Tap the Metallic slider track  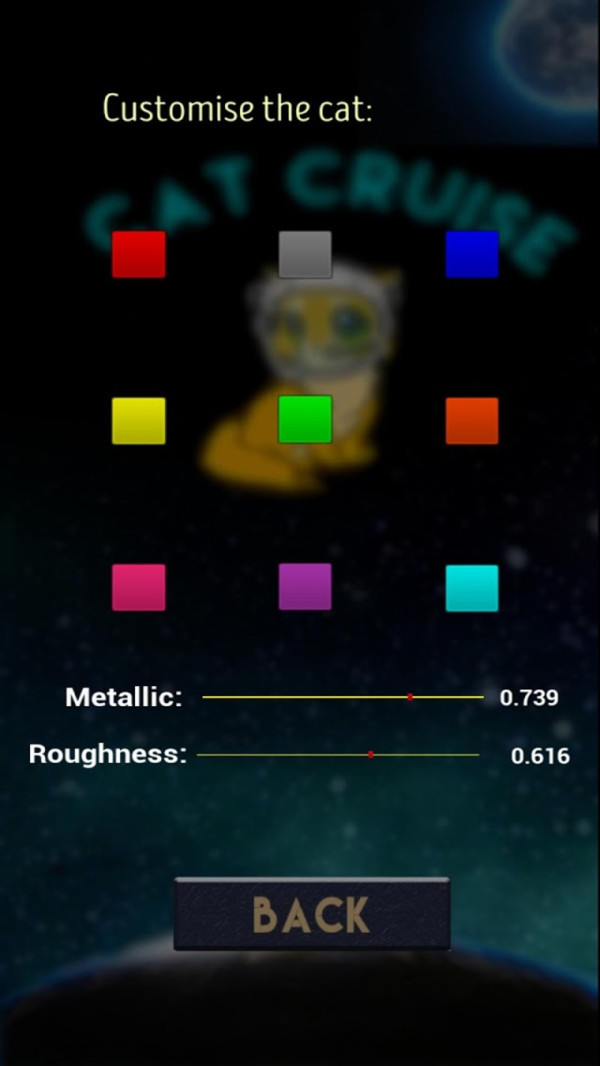(343, 697)
